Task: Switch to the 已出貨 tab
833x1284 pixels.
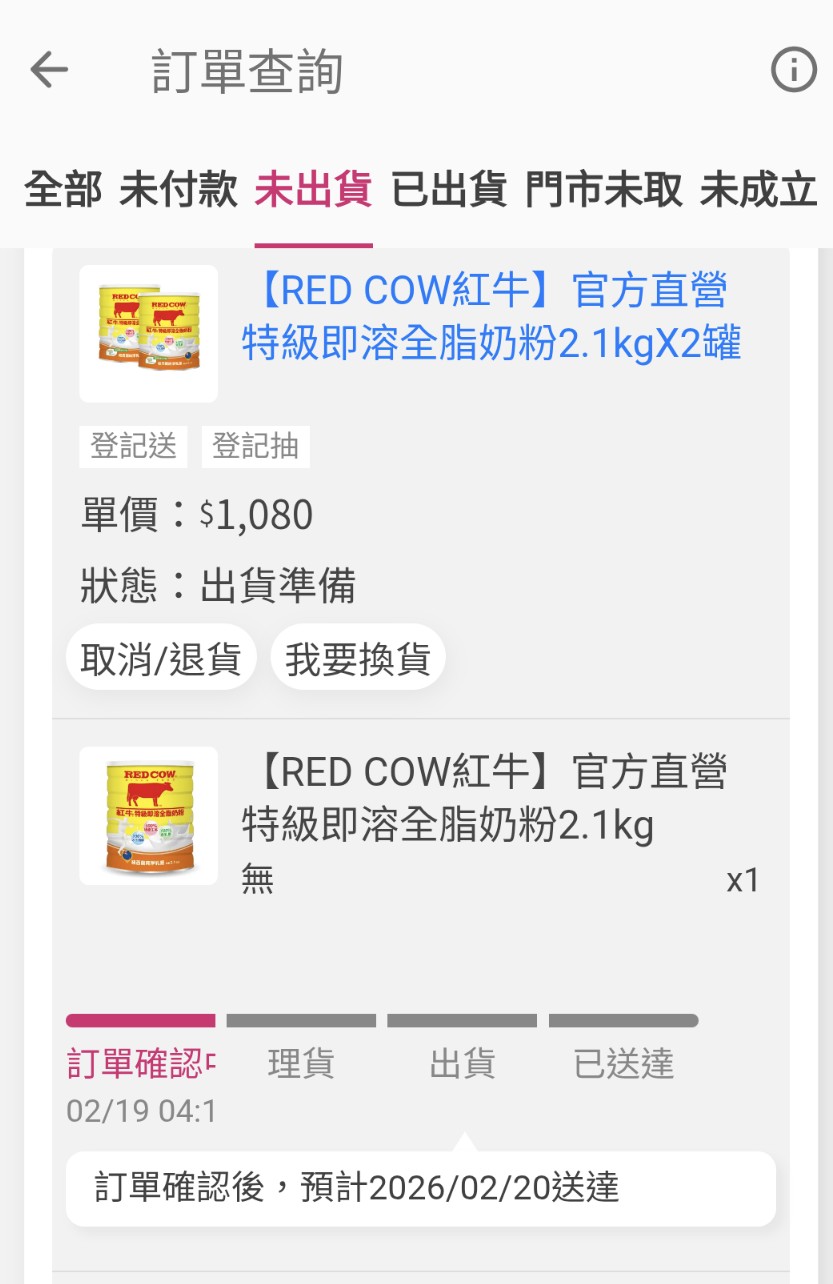Action: point(449,189)
